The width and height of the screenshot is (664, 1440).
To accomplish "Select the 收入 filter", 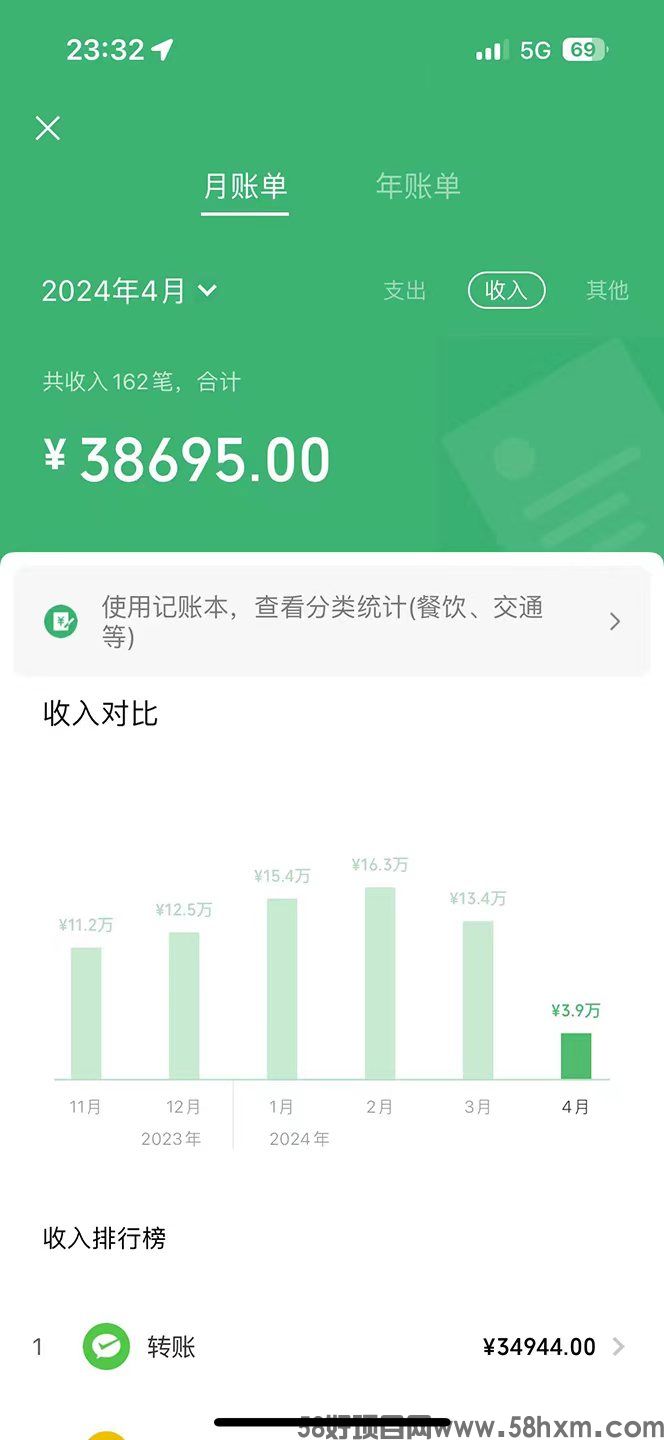I will [x=506, y=291].
